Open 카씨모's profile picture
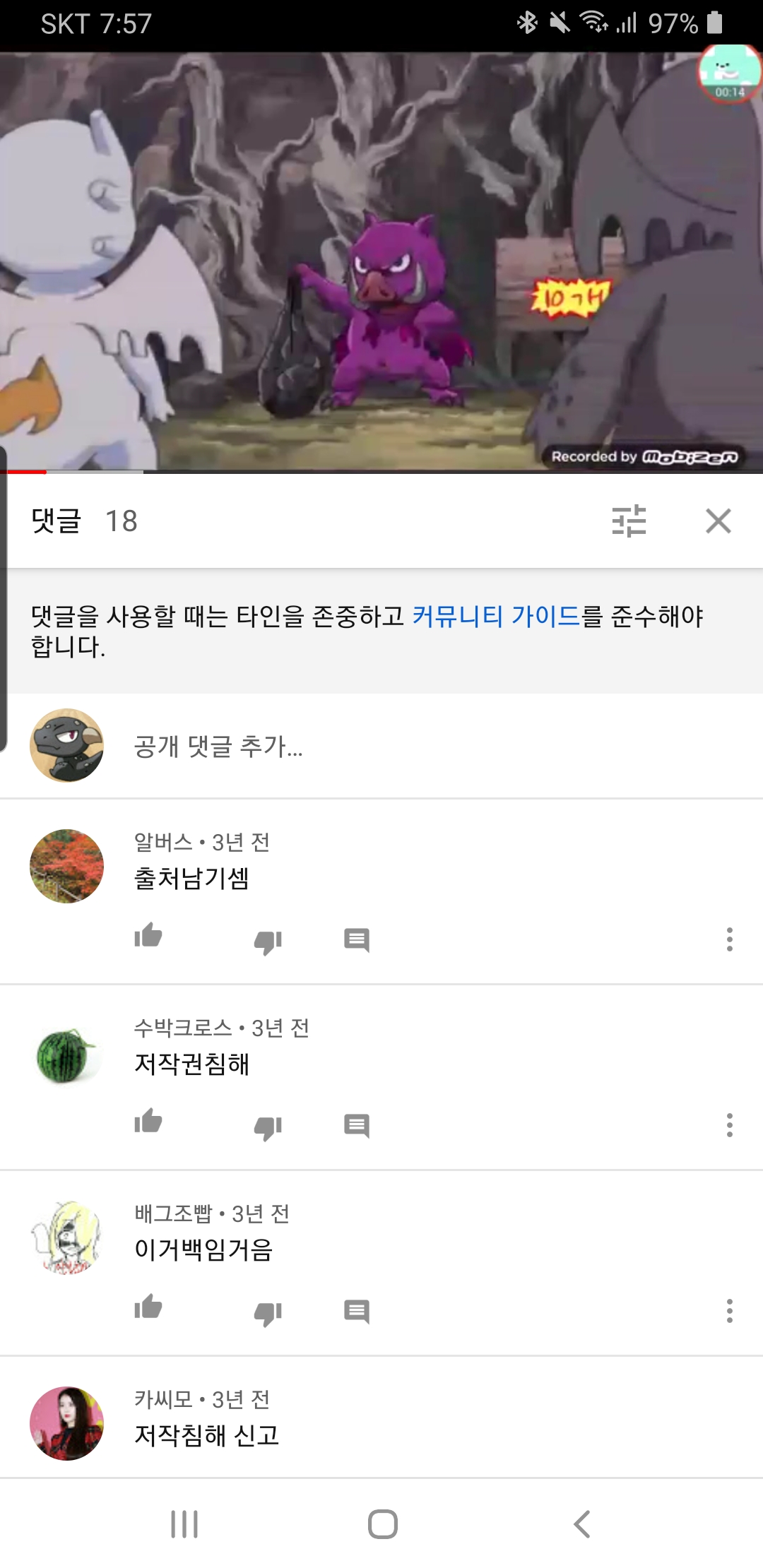Screen dimensions: 763x1568 [66, 1423]
